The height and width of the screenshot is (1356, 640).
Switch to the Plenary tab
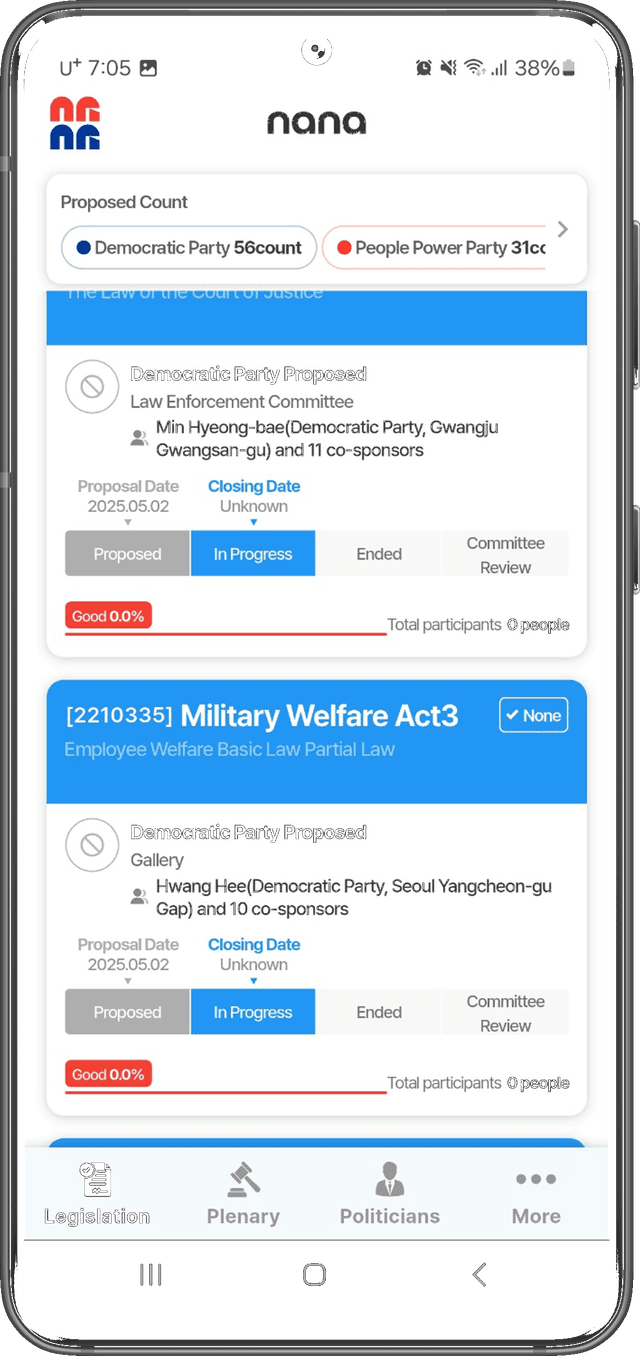(x=243, y=1194)
